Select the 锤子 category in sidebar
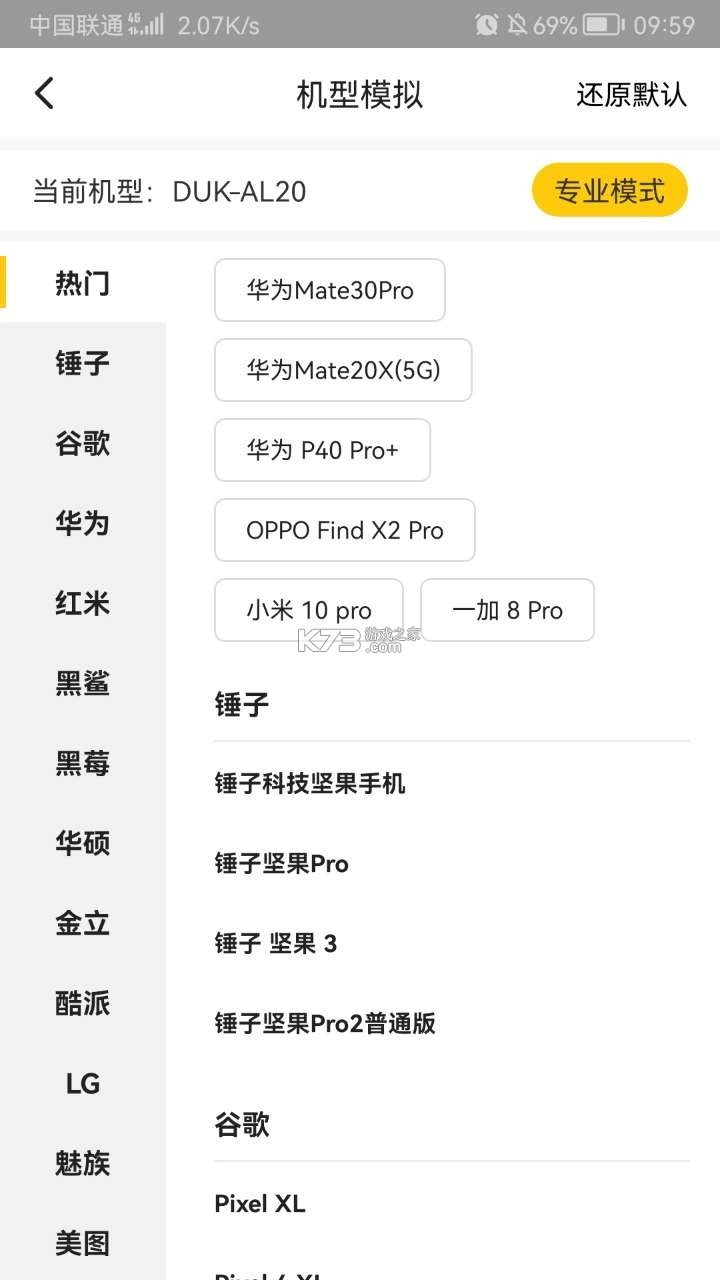 [83, 363]
